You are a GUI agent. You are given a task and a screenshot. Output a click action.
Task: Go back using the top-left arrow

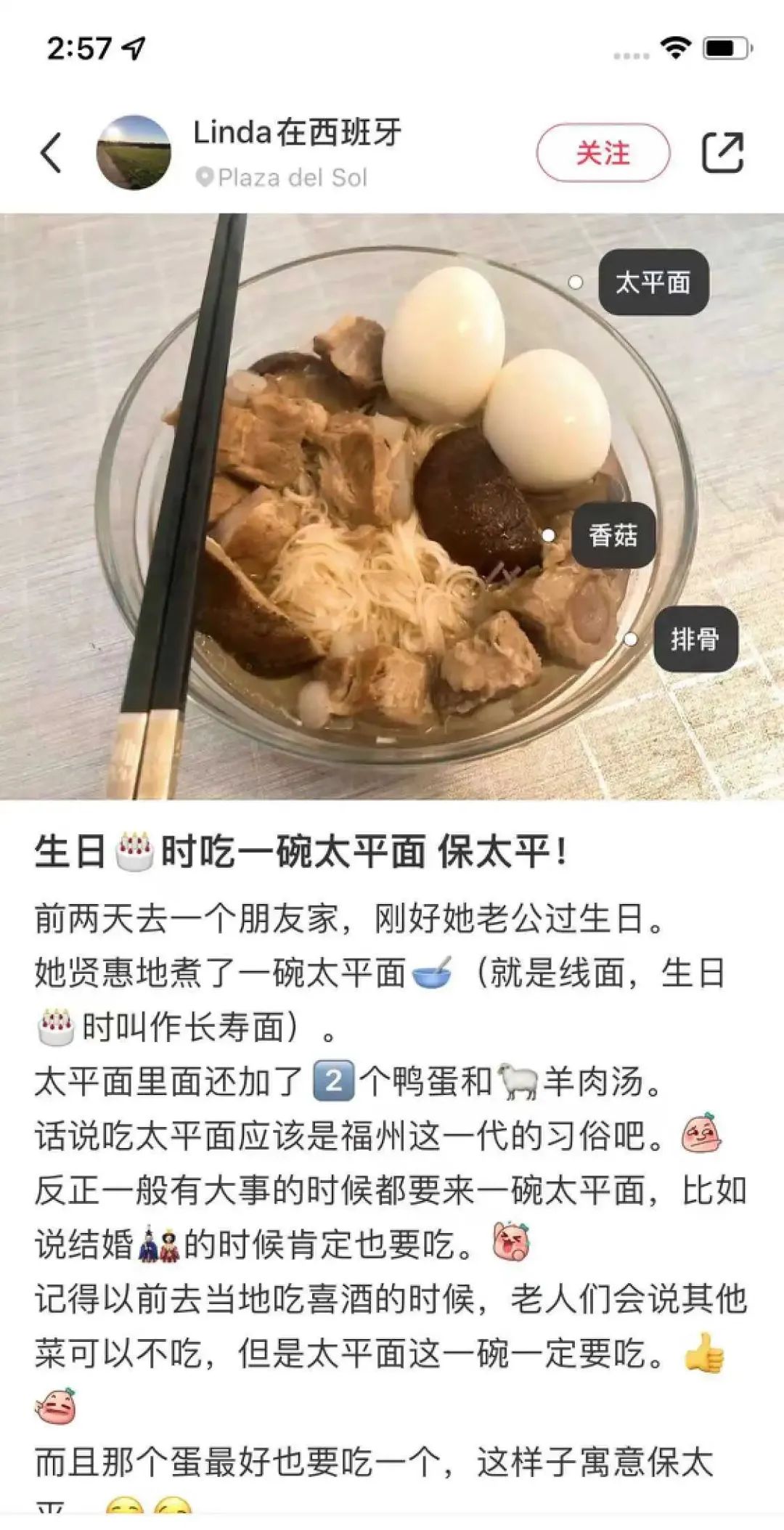51,152
